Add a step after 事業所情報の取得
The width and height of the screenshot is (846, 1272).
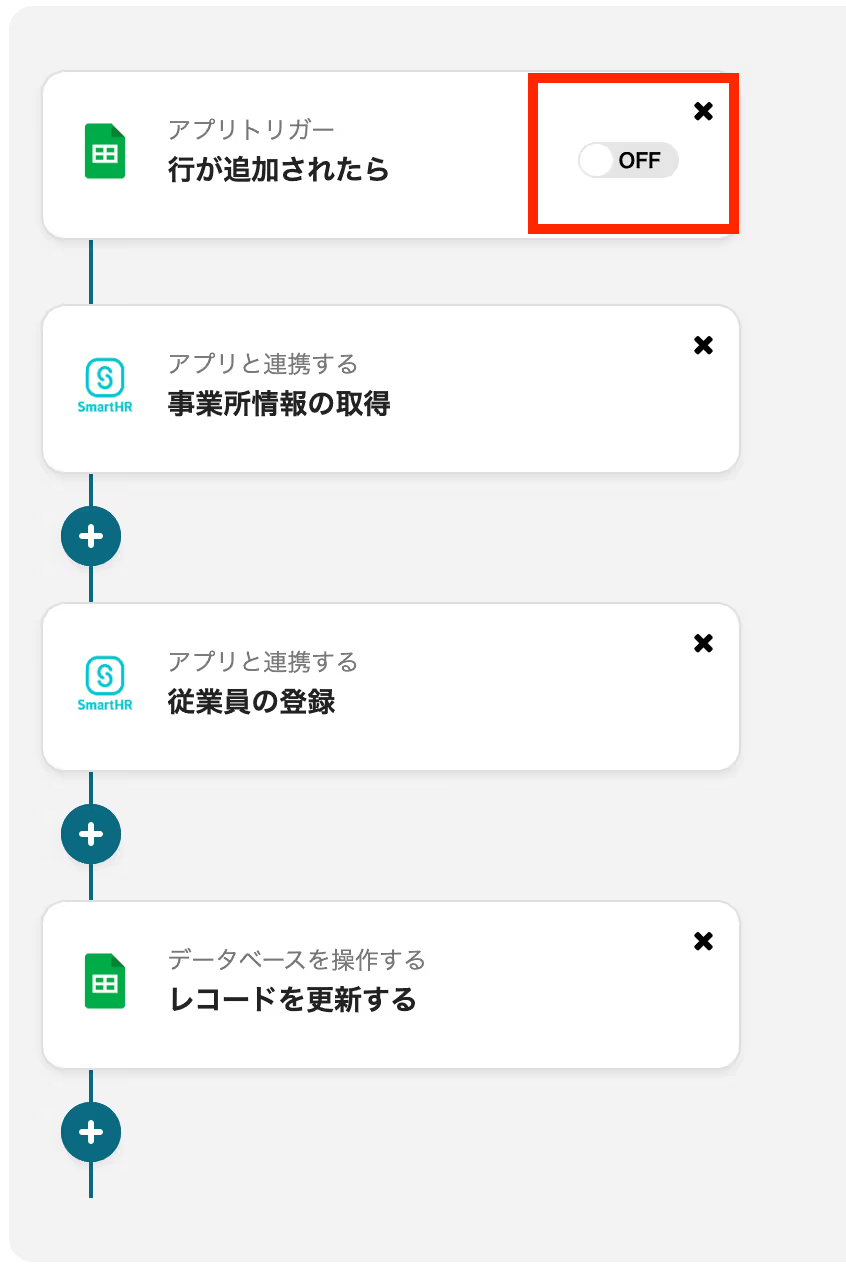click(91, 537)
